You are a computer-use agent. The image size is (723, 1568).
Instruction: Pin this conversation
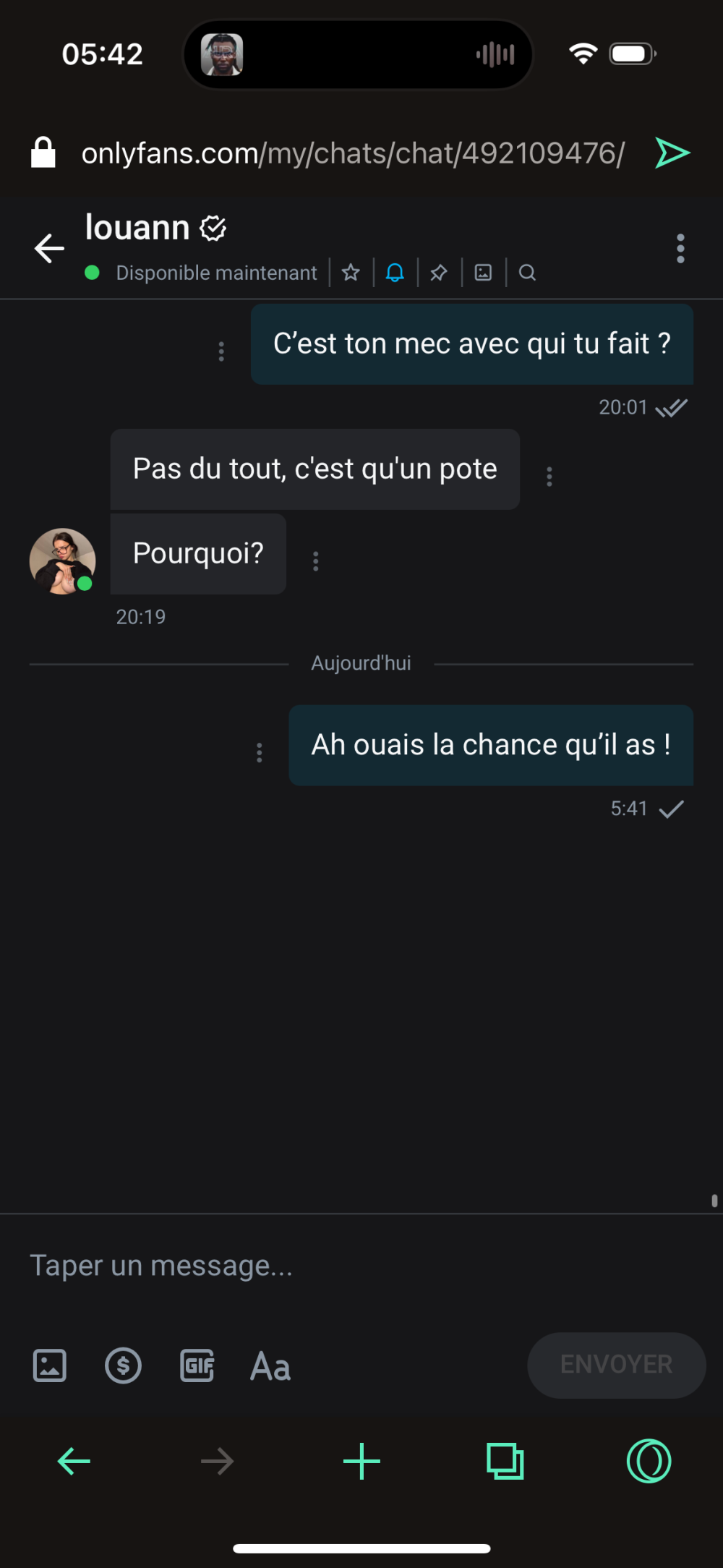pos(439,273)
